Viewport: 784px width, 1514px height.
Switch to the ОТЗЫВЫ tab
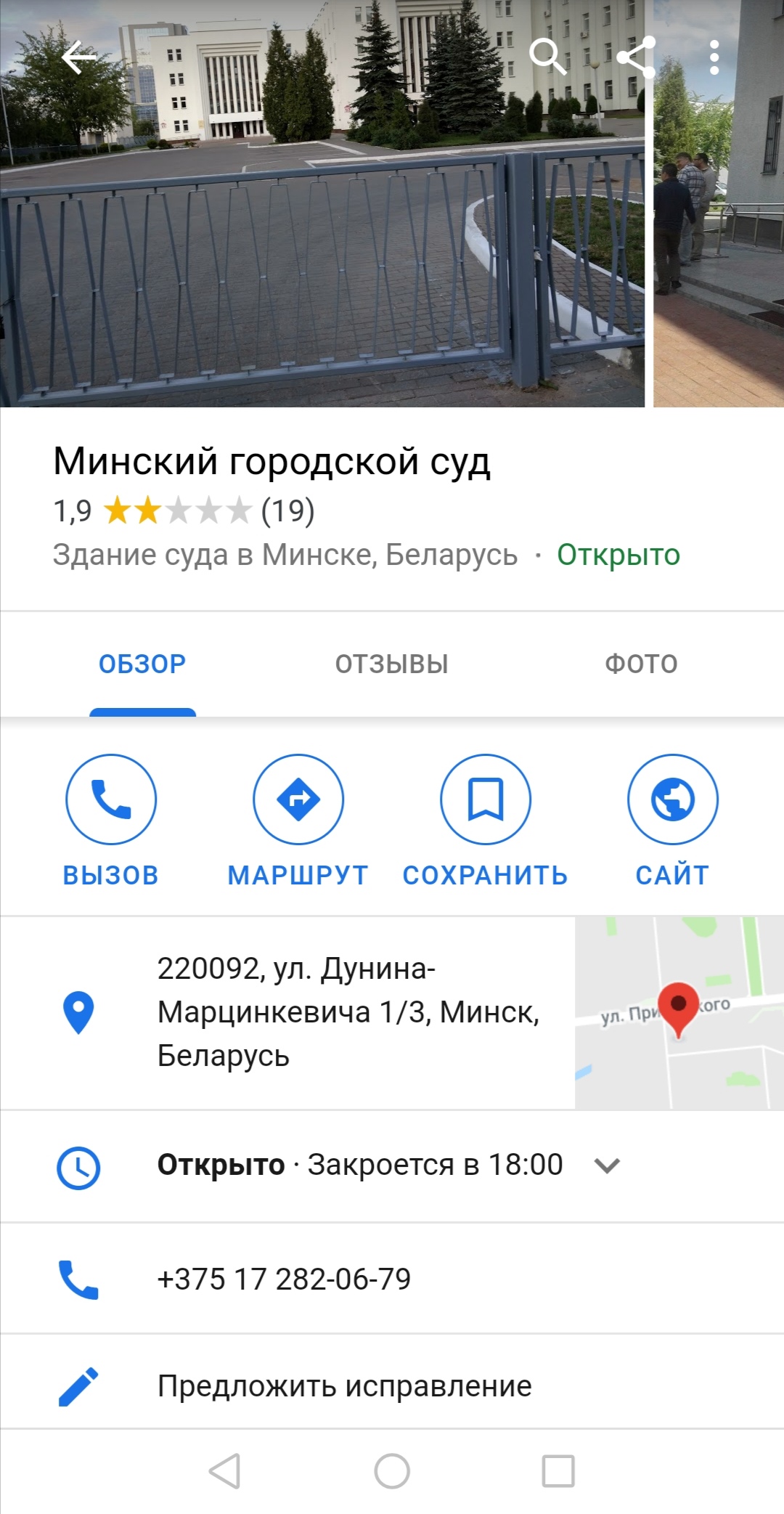tap(391, 664)
